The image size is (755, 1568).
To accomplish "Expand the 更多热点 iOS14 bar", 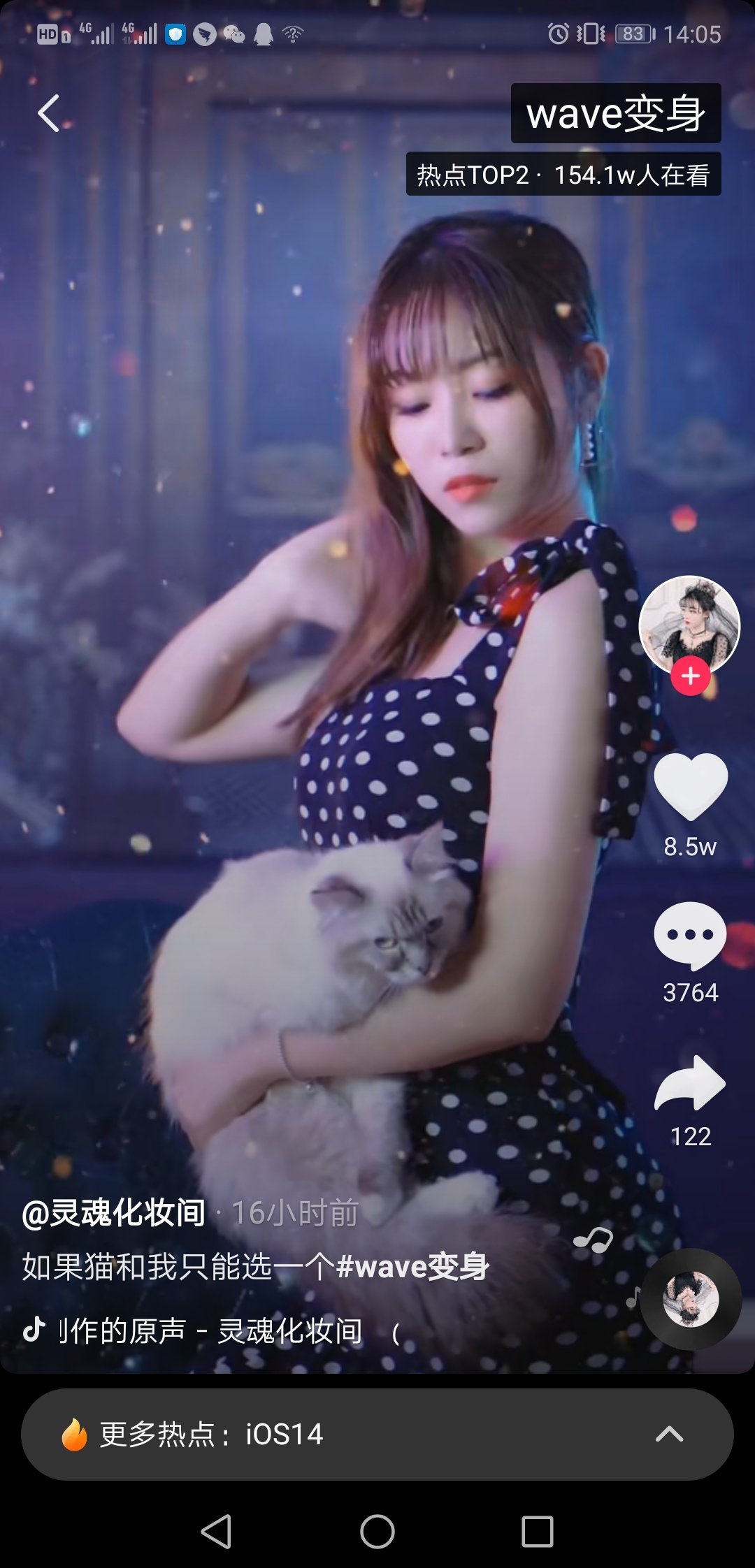I will 377,1434.
